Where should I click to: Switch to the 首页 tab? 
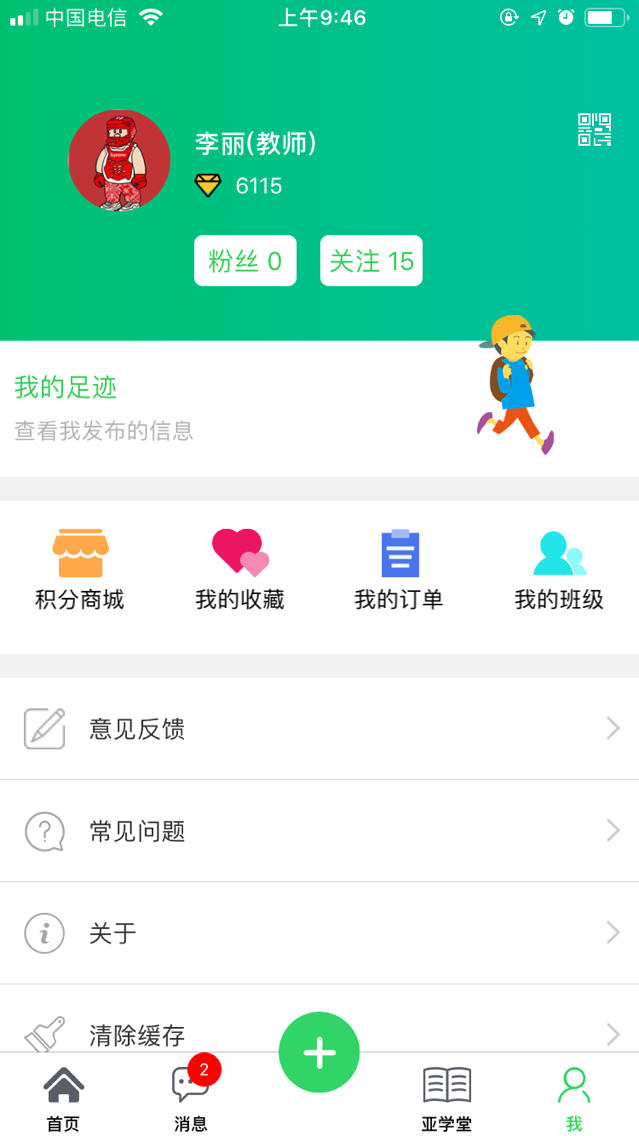pyautogui.click(x=63, y=1097)
